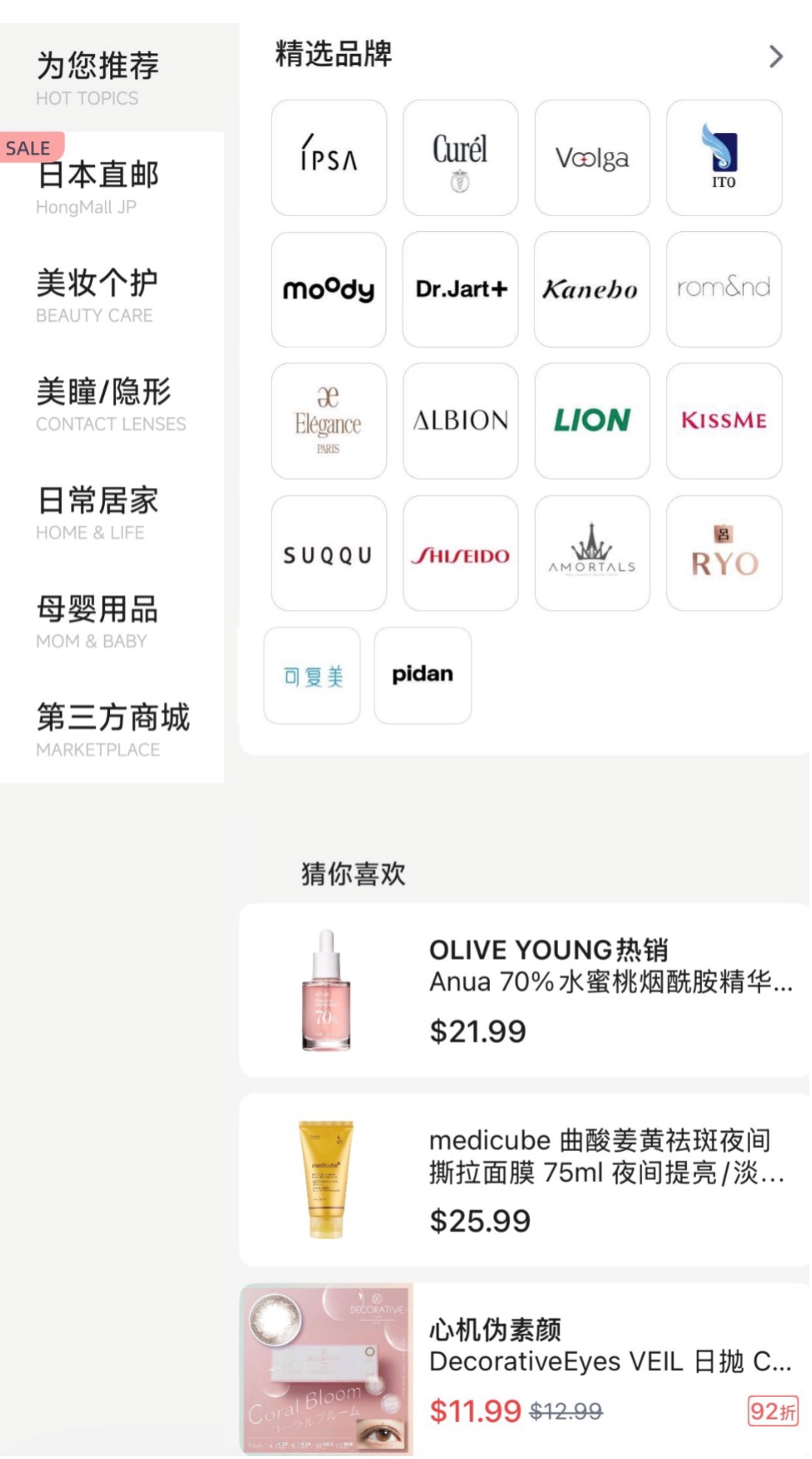The height and width of the screenshot is (1459, 812).
Task: Click the Dr.Jart+ brand logo
Action: pyautogui.click(x=460, y=289)
